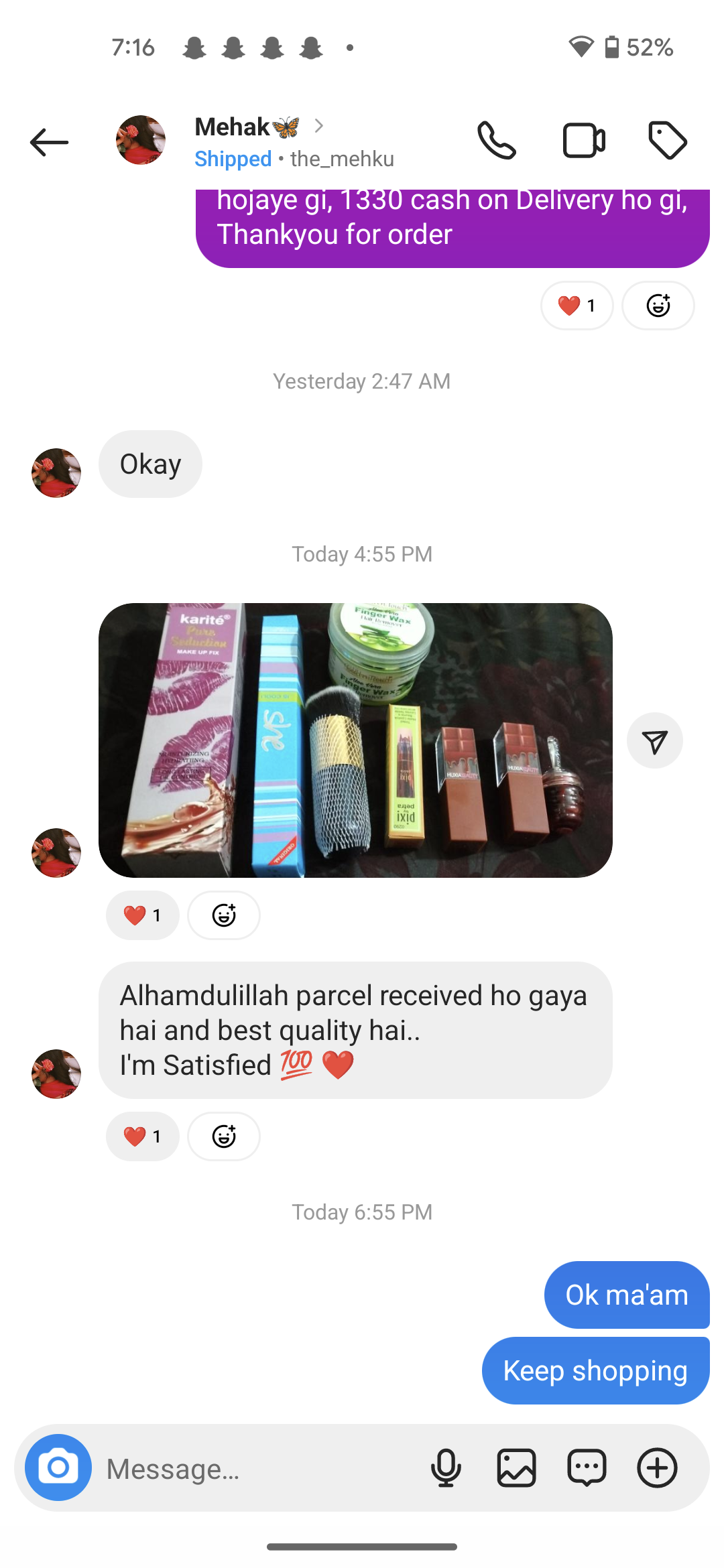724x1568 pixels.
Task: Add emoji reaction to the "I'm Satisfied" message
Action: click(x=224, y=1136)
